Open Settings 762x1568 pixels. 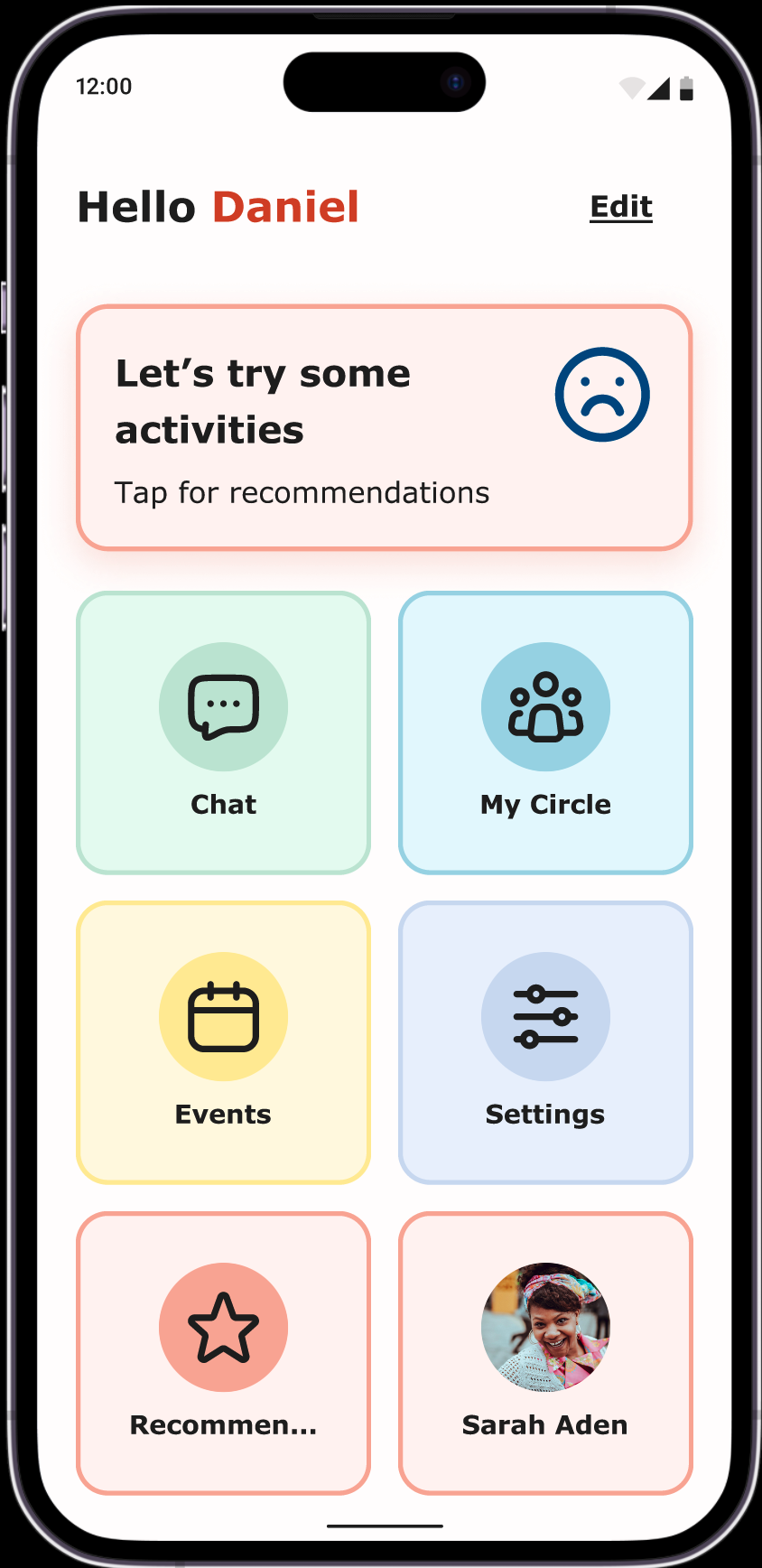point(545,1042)
